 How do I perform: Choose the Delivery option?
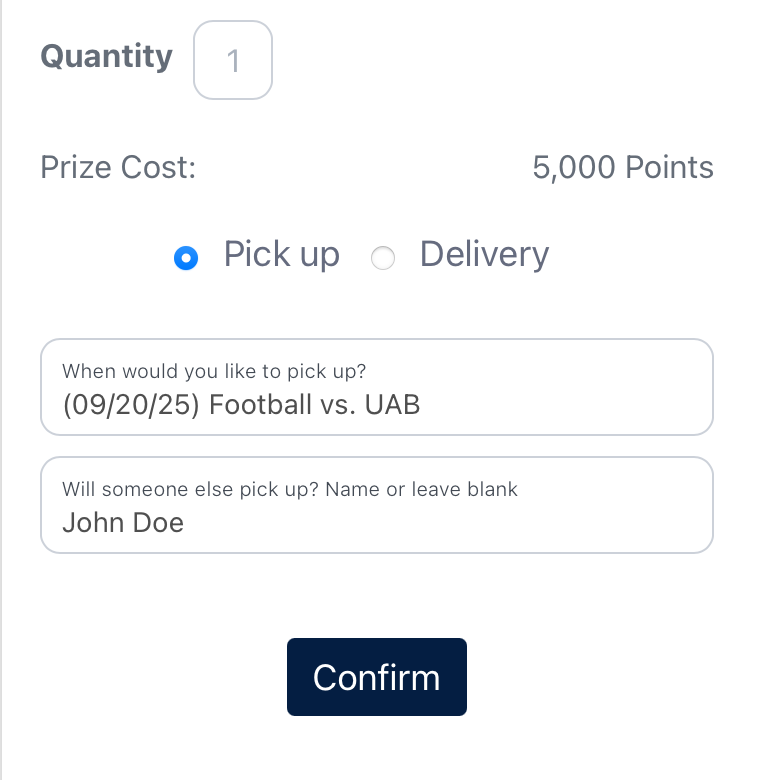pos(382,259)
